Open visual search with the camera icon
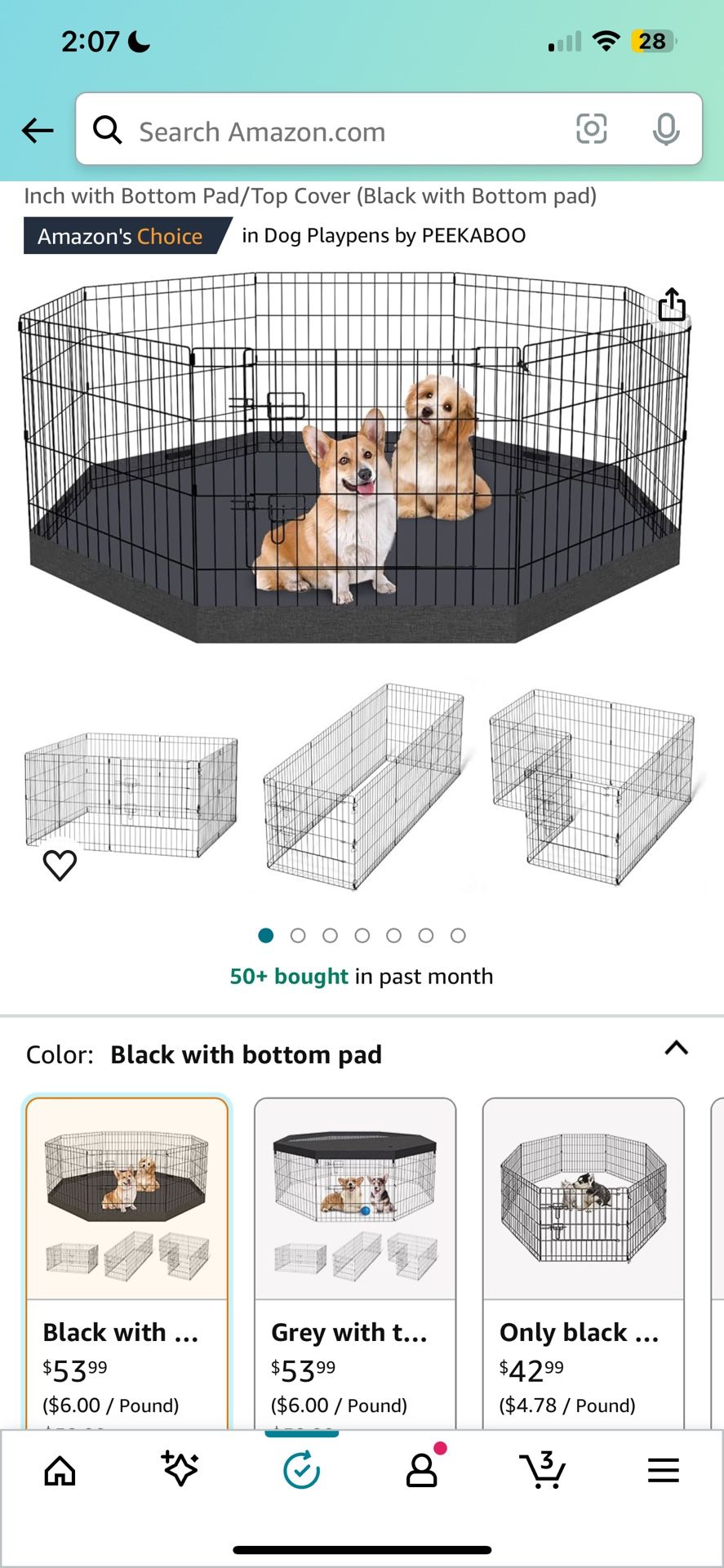 [x=592, y=130]
